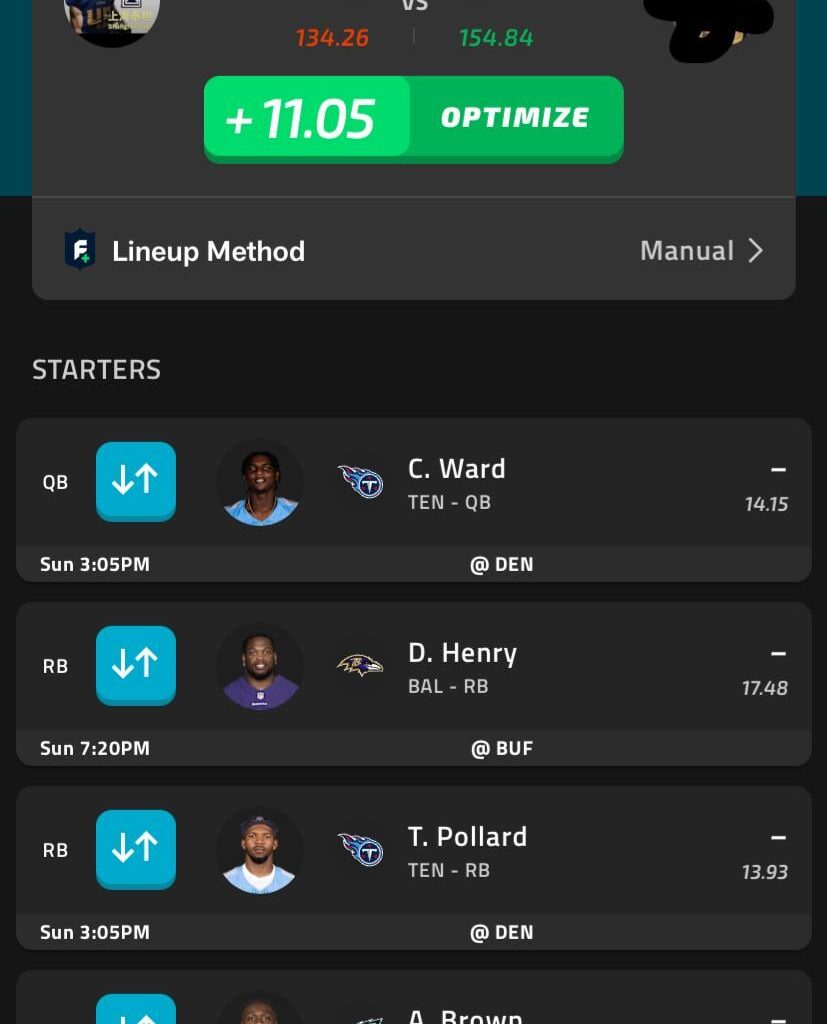Tap the Optimize lineup button
This screenshot has width=827, height=1024.
click(414, 118)
